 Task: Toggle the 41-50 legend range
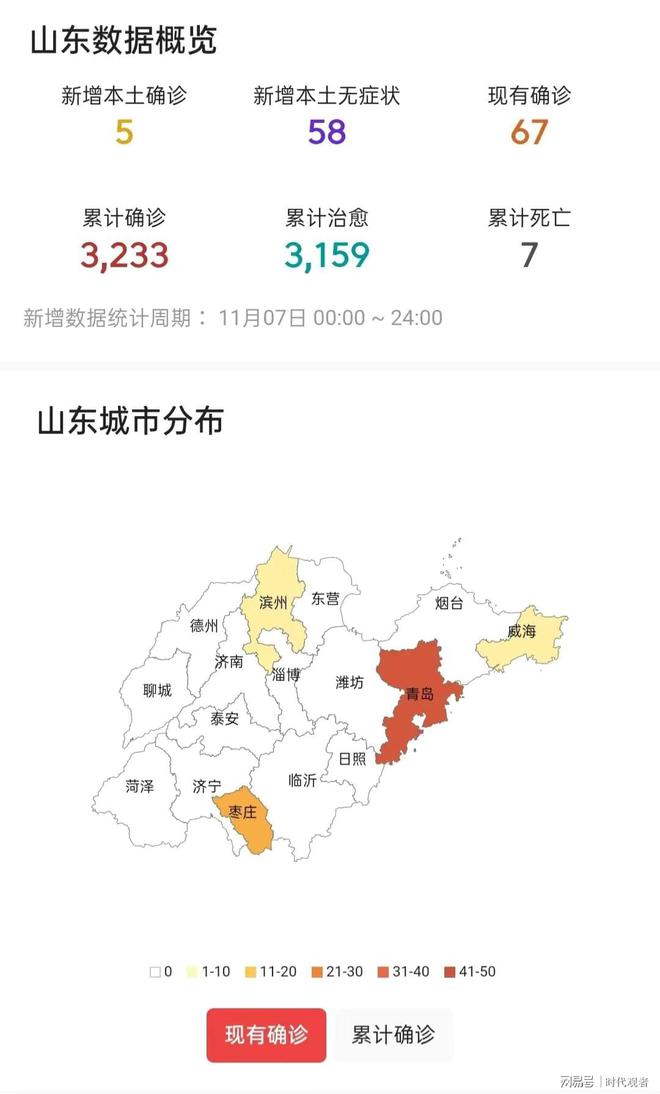click(470, 971)
